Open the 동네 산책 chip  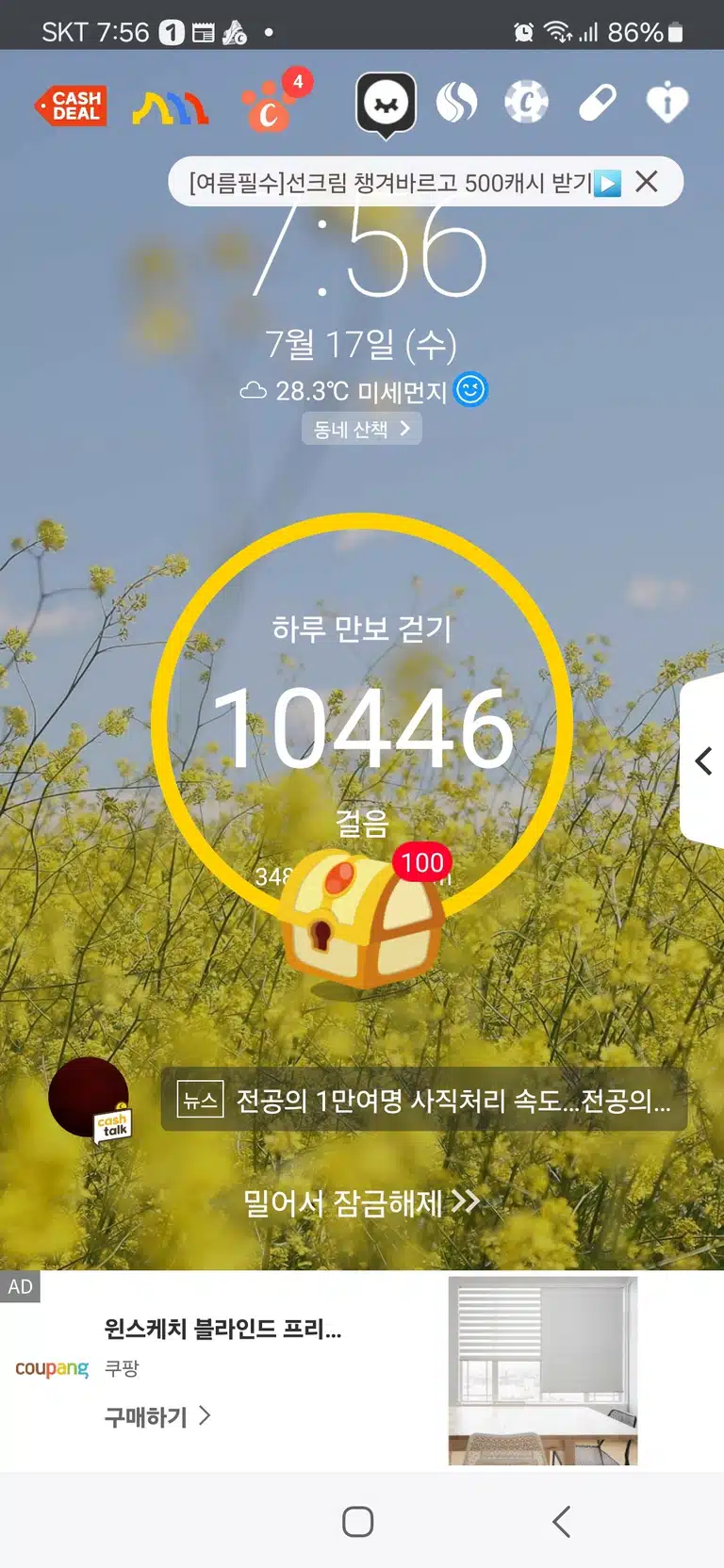[362, 429]
